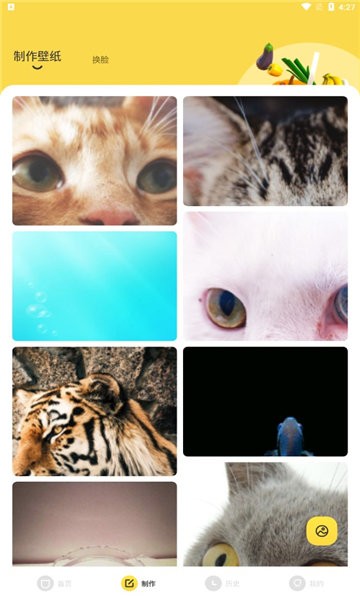Screen dimensions: 360x600
Task: Go to the home tab in bottom bar
Action: click(54, 584)
